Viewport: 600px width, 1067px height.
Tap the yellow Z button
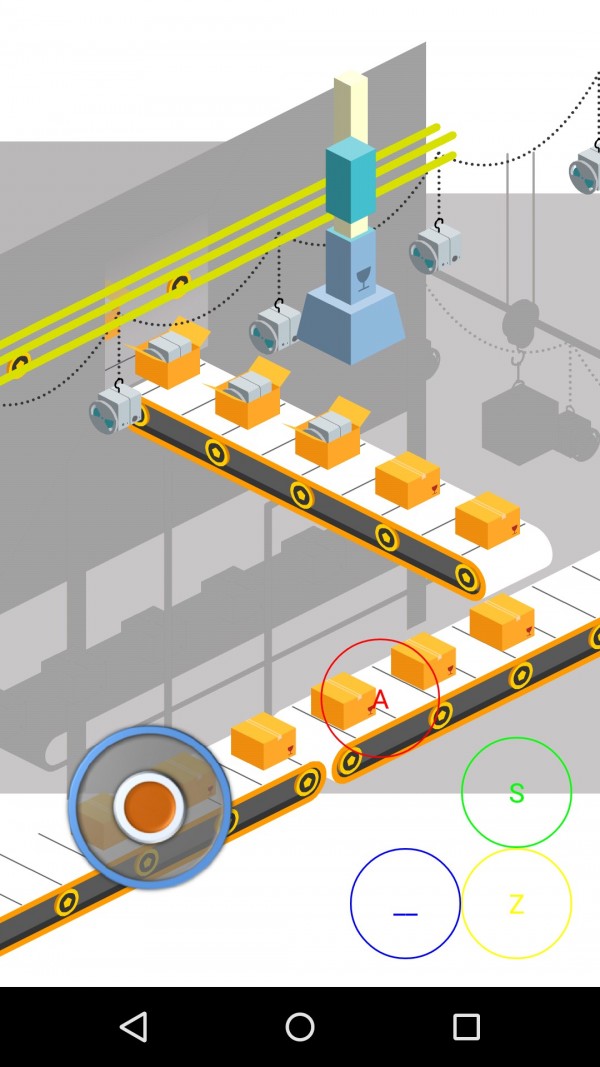click(x=516, y=903)
